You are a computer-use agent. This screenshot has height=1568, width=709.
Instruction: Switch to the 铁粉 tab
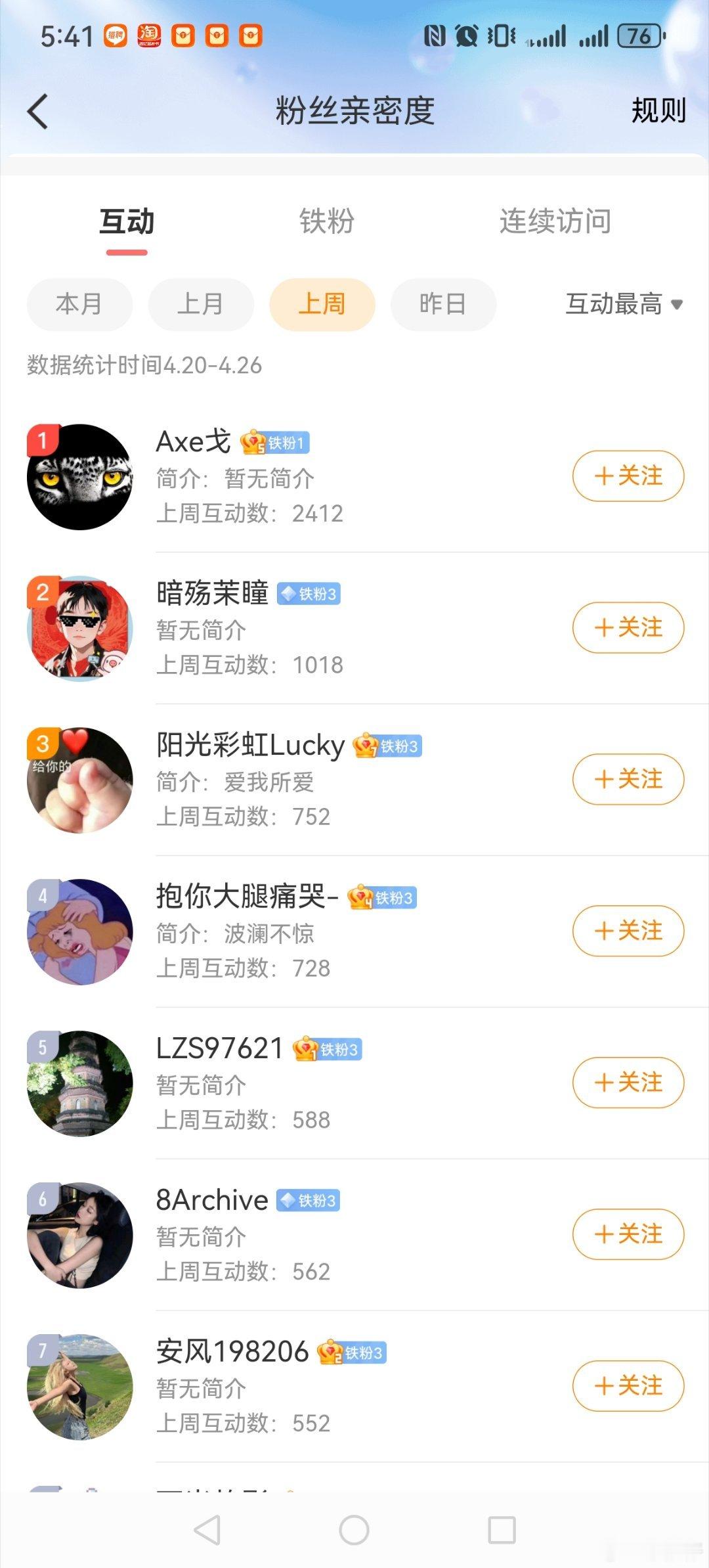click(326, 221)
